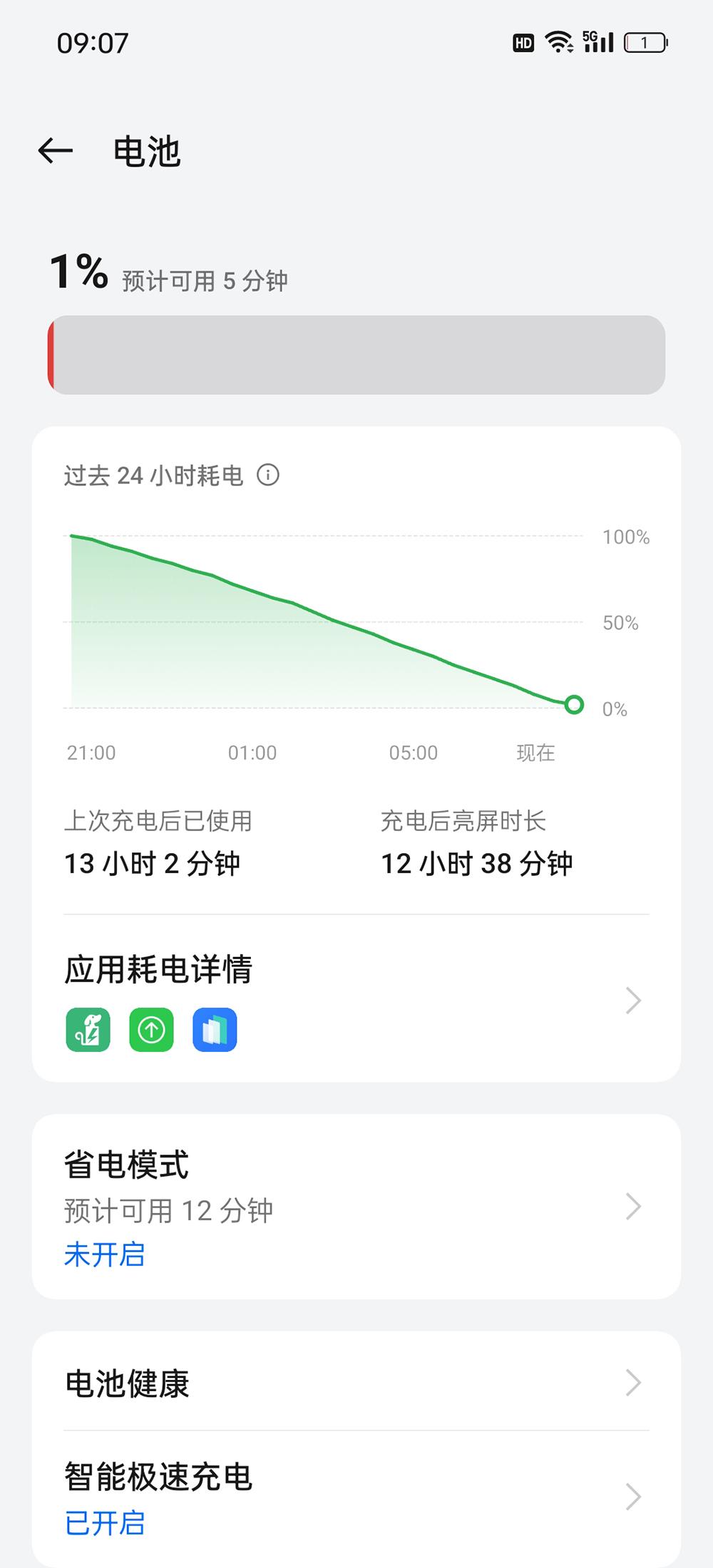Open the green dog charging app icon

[x=87, y=1031]
